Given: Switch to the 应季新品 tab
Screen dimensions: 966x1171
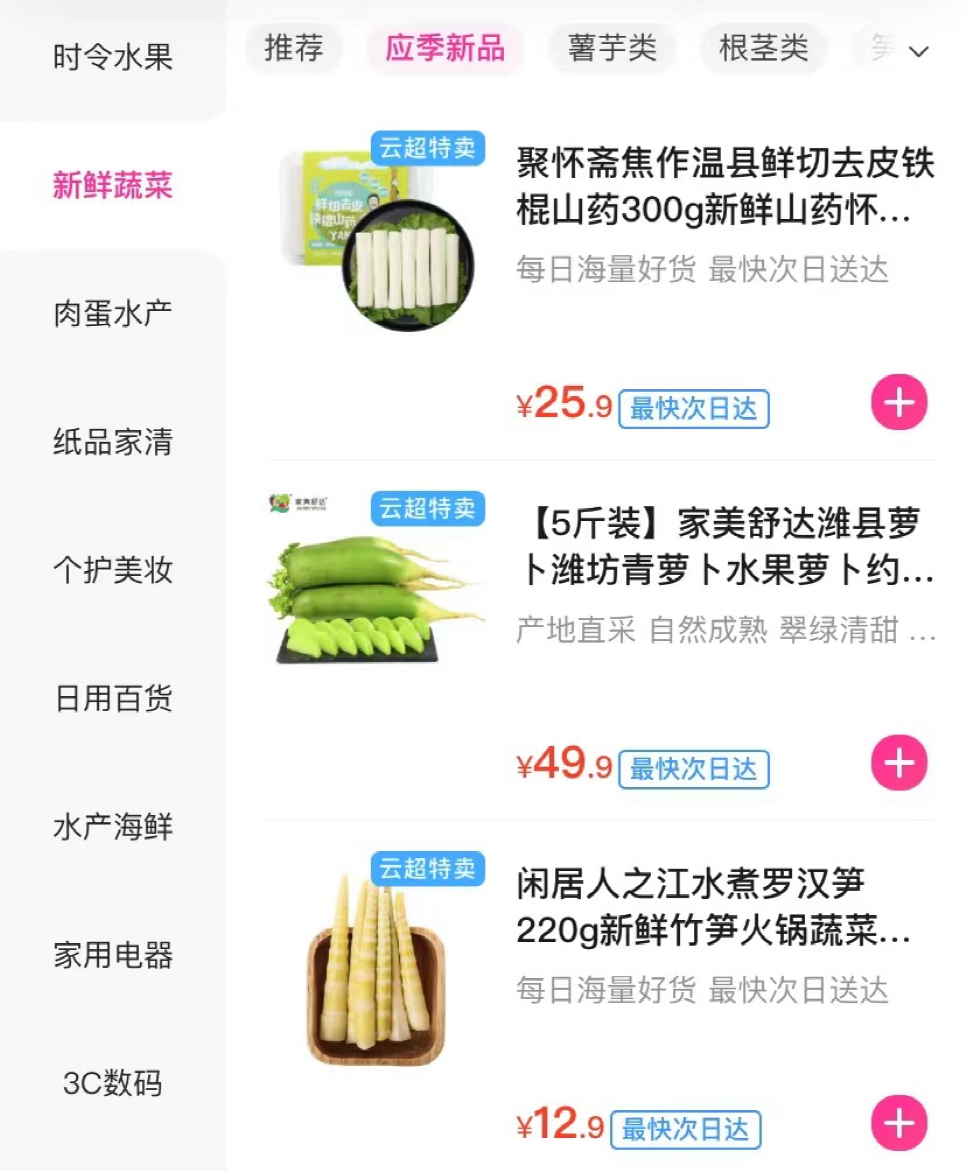Looking at the screenshot, I should (445, 47).
